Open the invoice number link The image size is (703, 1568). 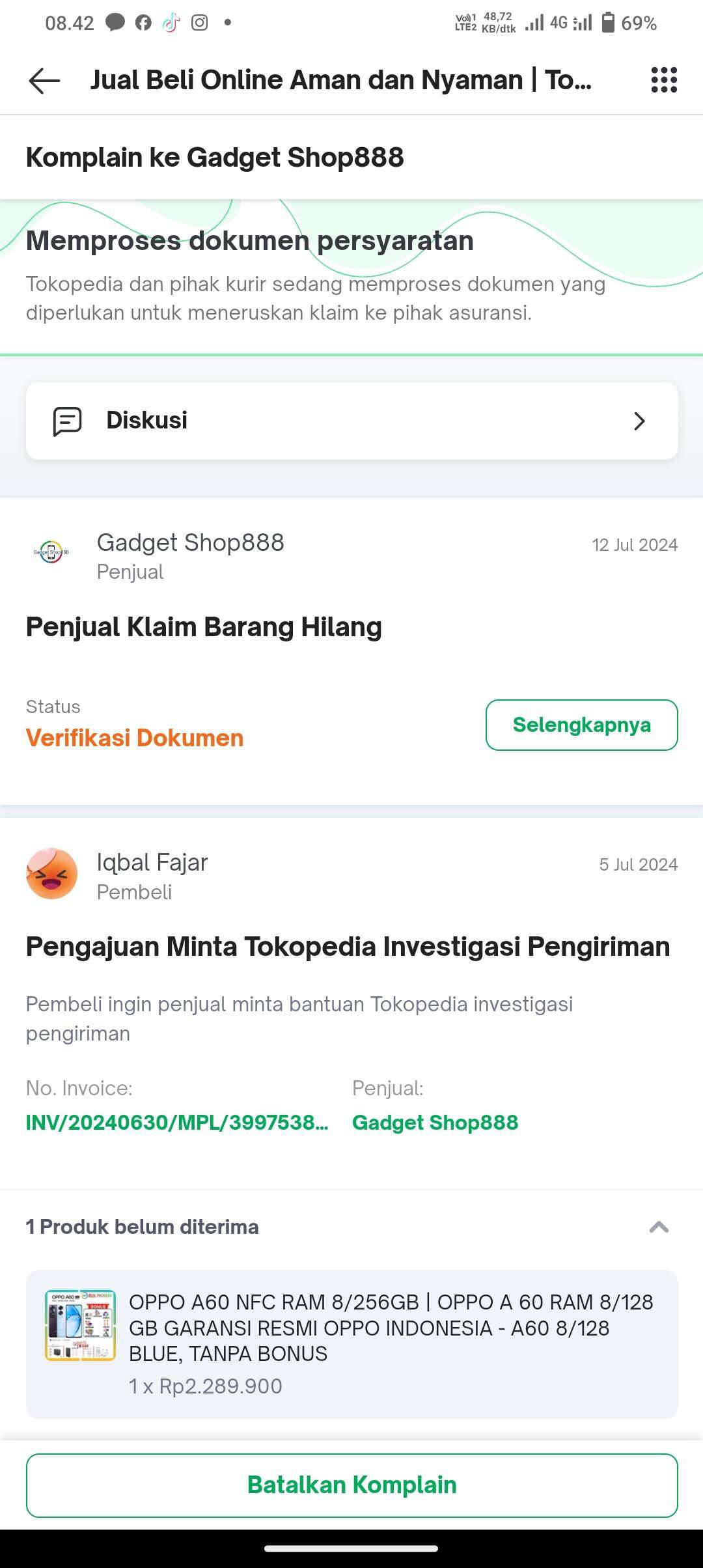point(177,1123)
